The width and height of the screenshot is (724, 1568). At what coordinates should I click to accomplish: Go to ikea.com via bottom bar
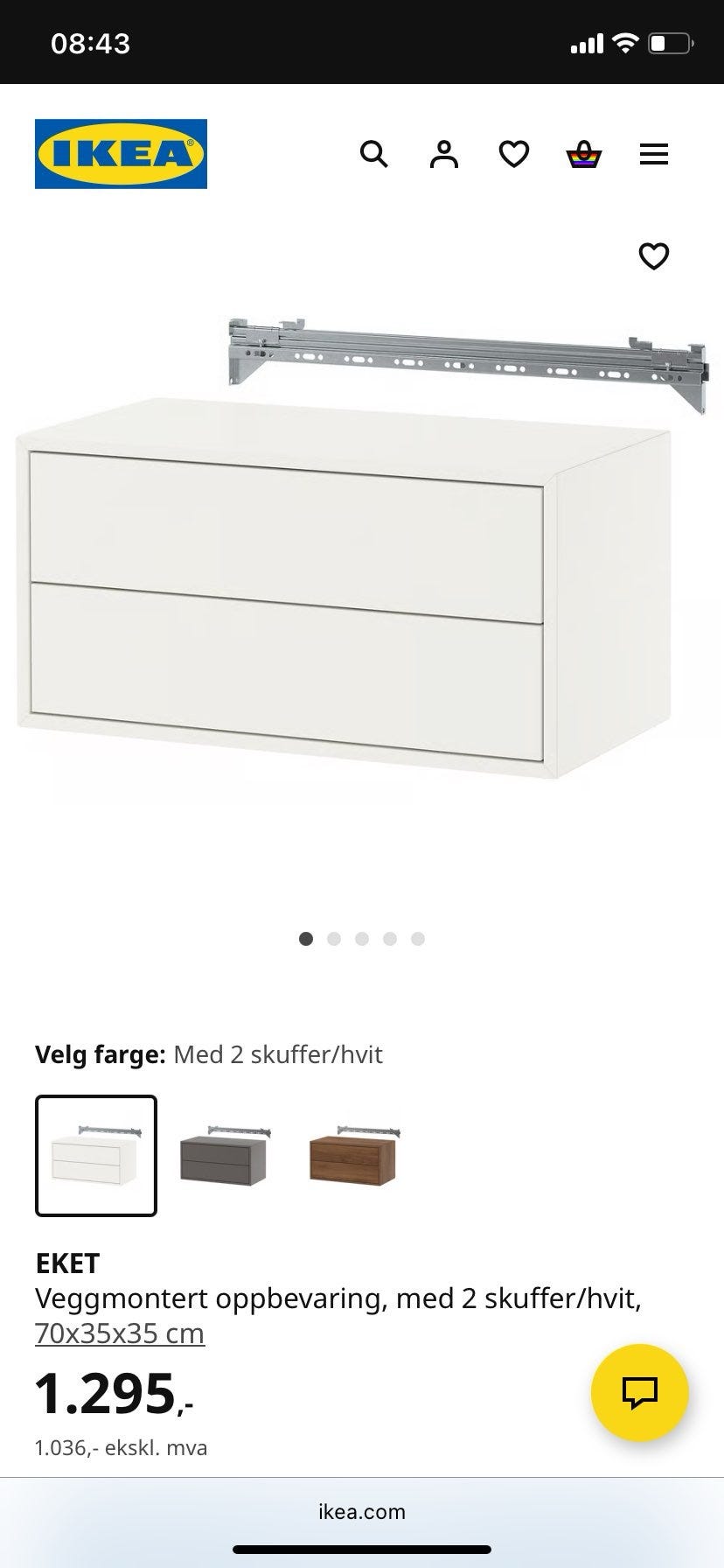point(362,1511)
